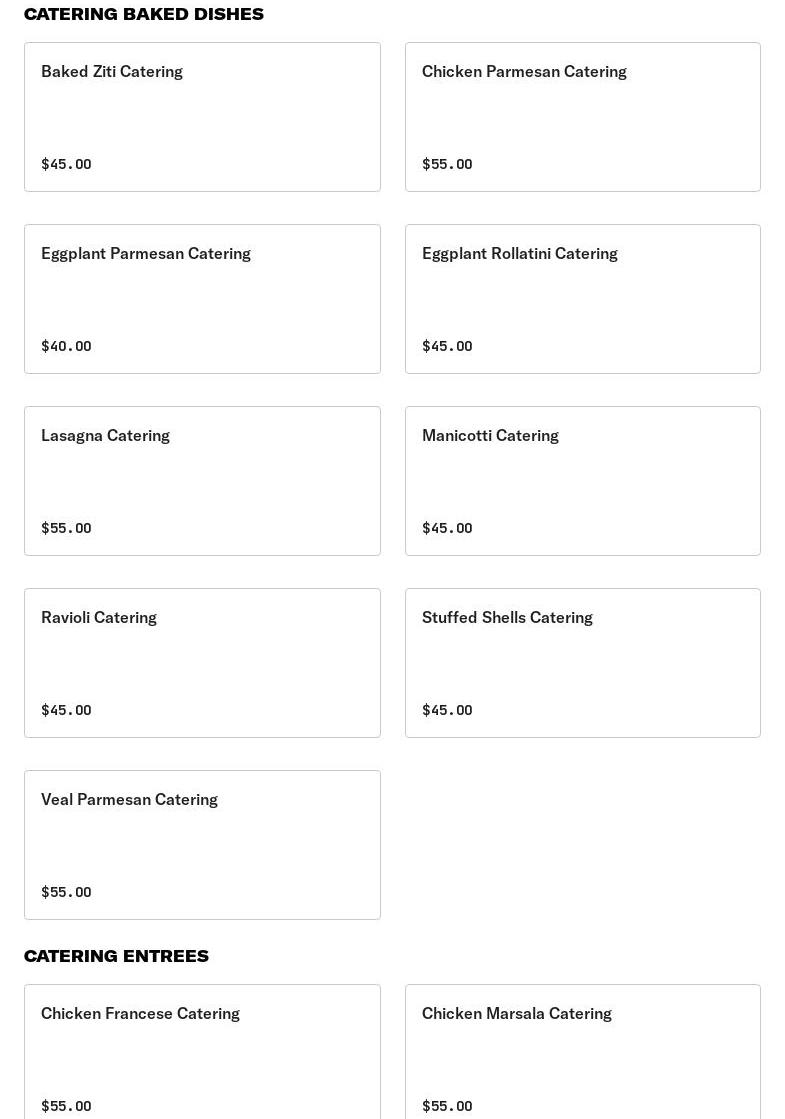Select the Veal Parmesan Catering card

[x=202, y=845]
